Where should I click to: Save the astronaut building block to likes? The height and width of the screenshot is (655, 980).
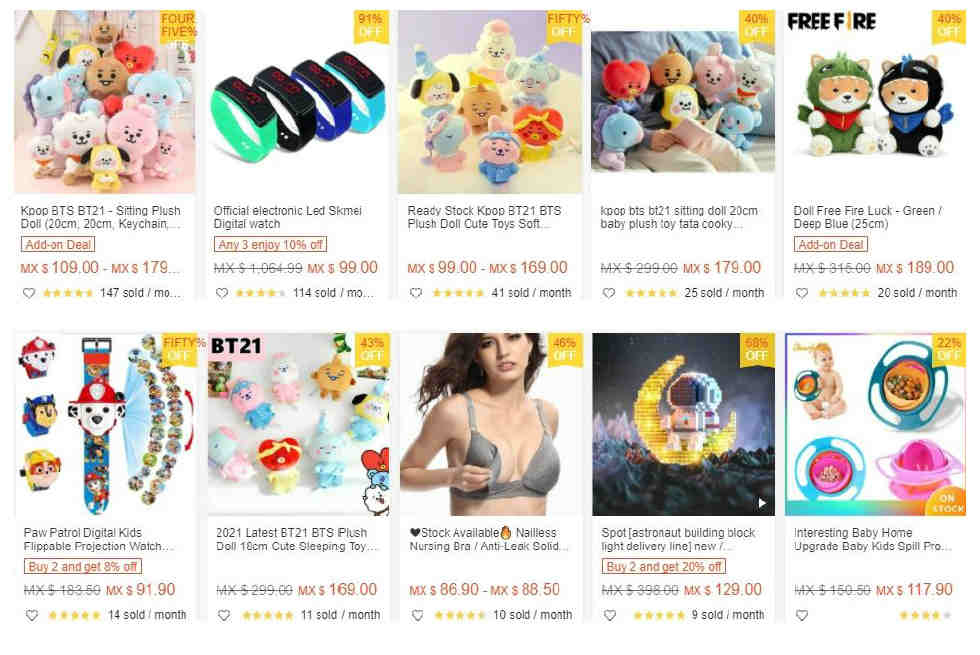(x=609, y=615)
